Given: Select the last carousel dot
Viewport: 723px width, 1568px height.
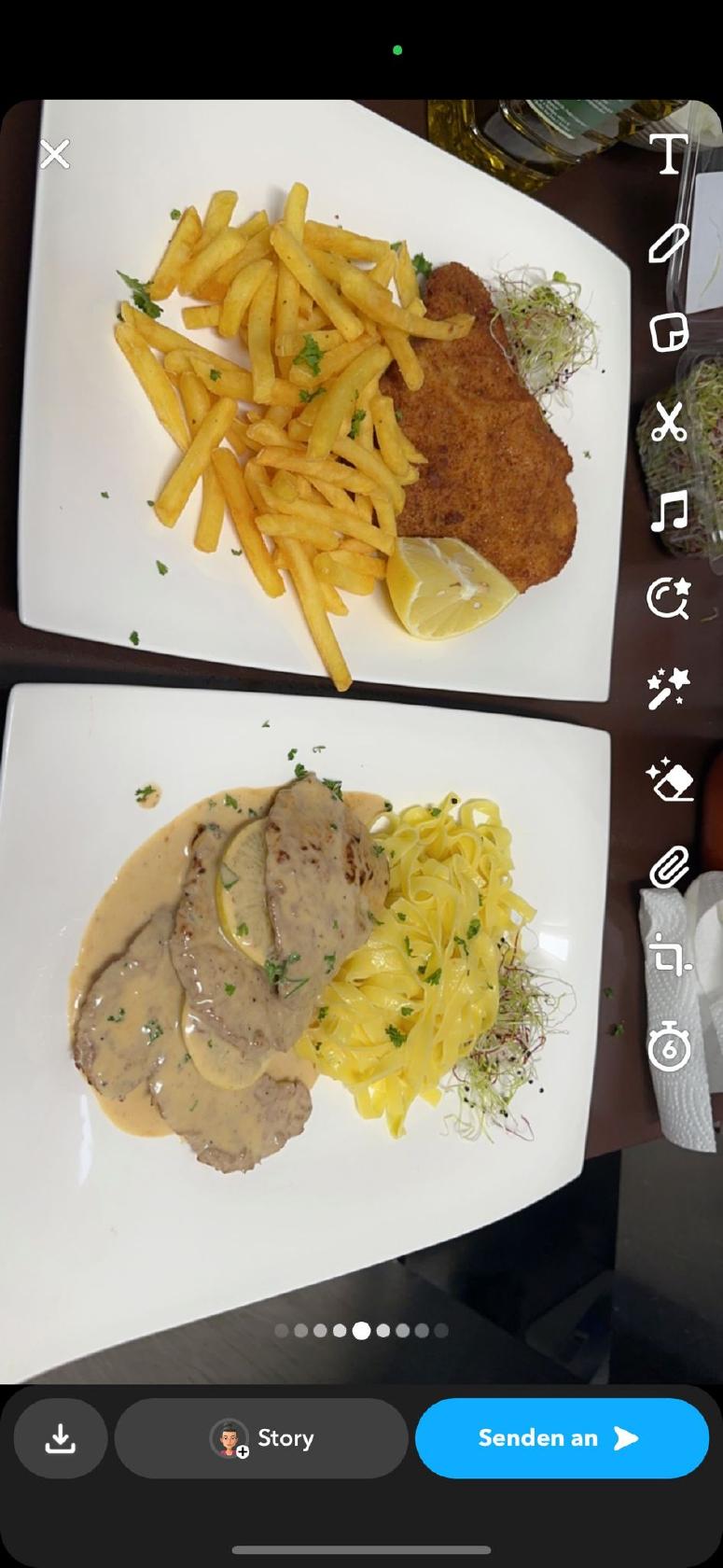Looking at the screenshot, I should 439,1331.
